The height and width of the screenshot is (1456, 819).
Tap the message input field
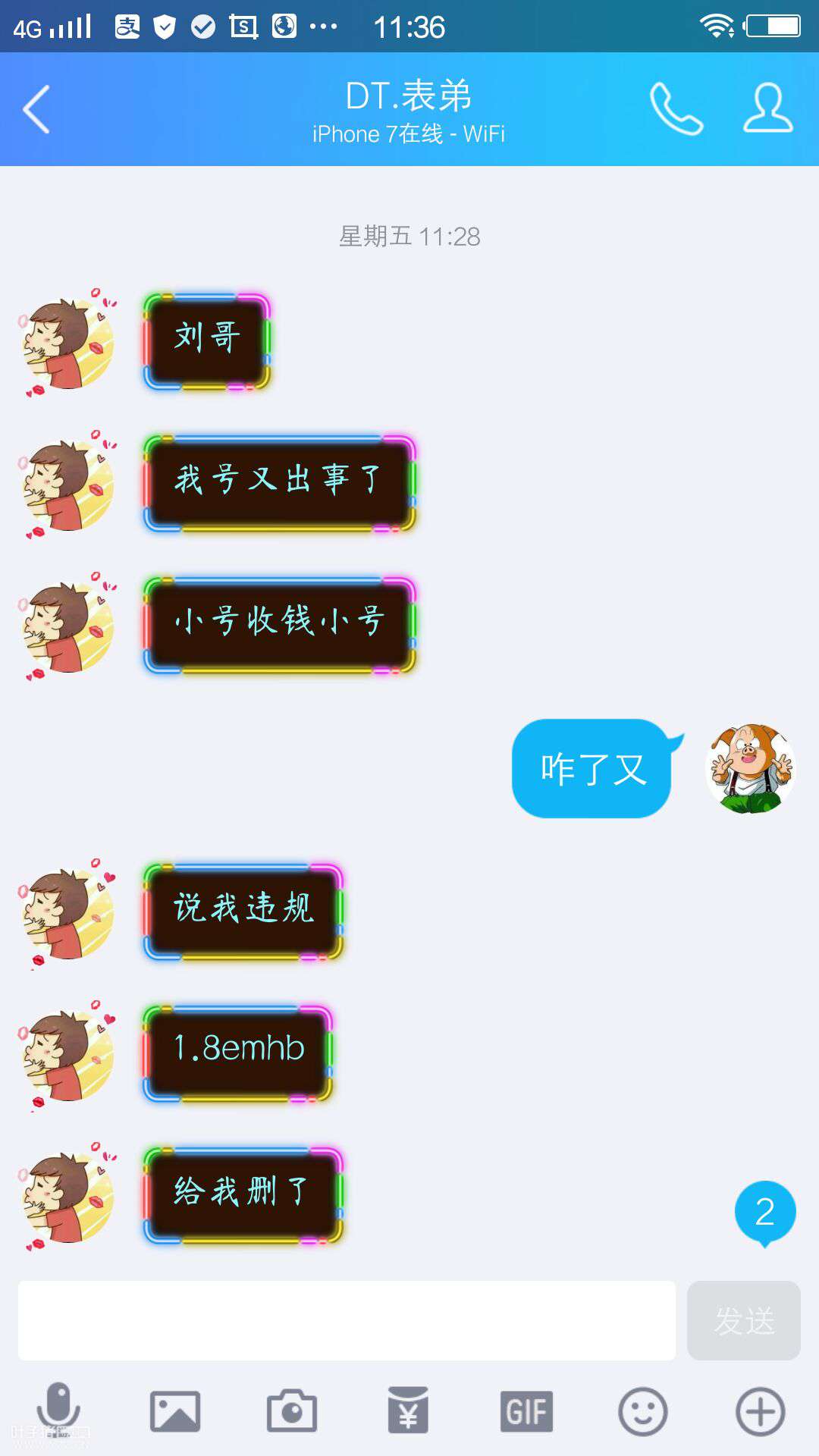pos(347,1320)
